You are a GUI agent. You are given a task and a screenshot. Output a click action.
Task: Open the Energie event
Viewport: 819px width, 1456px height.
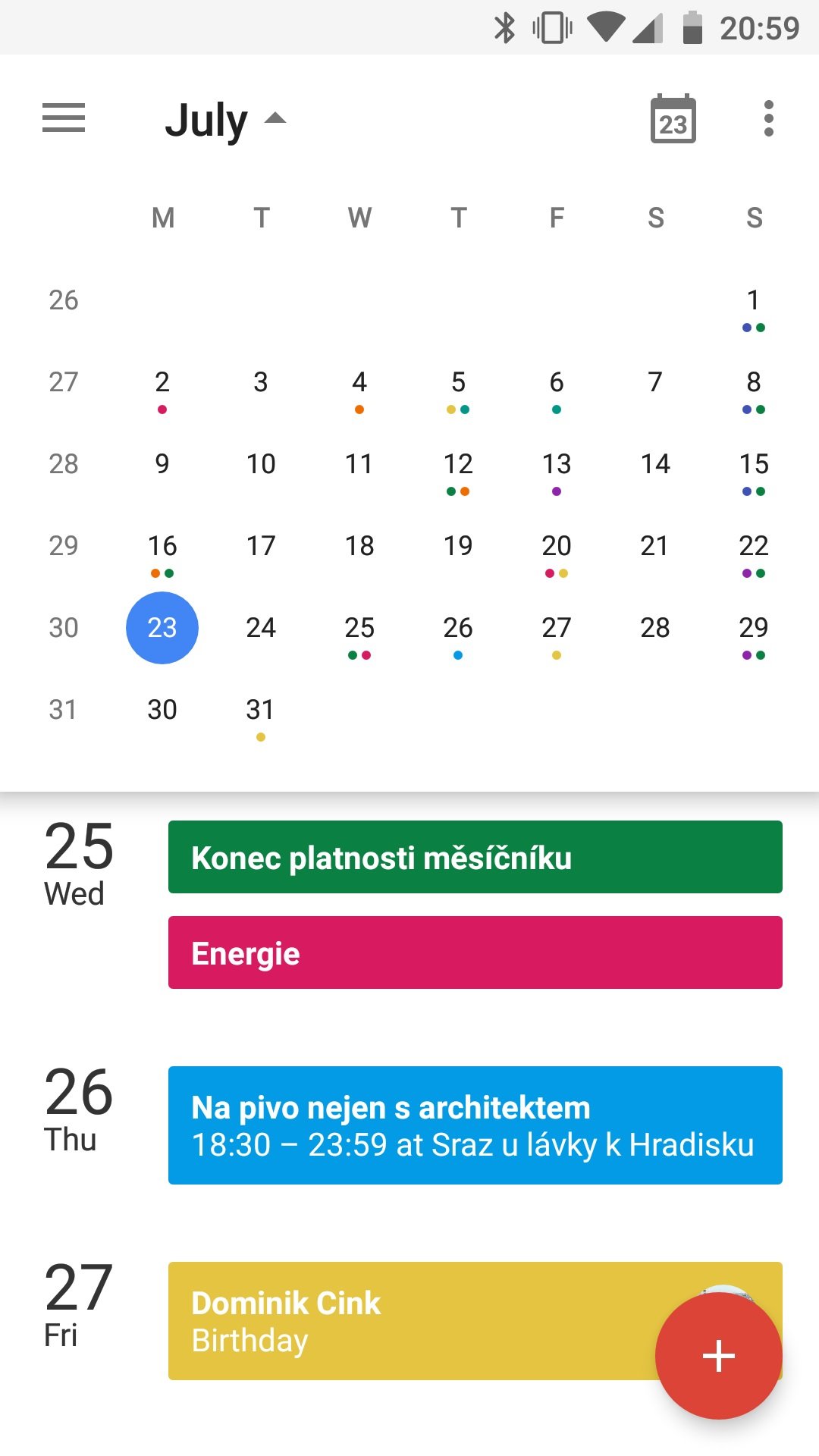(x=475, y=952)
